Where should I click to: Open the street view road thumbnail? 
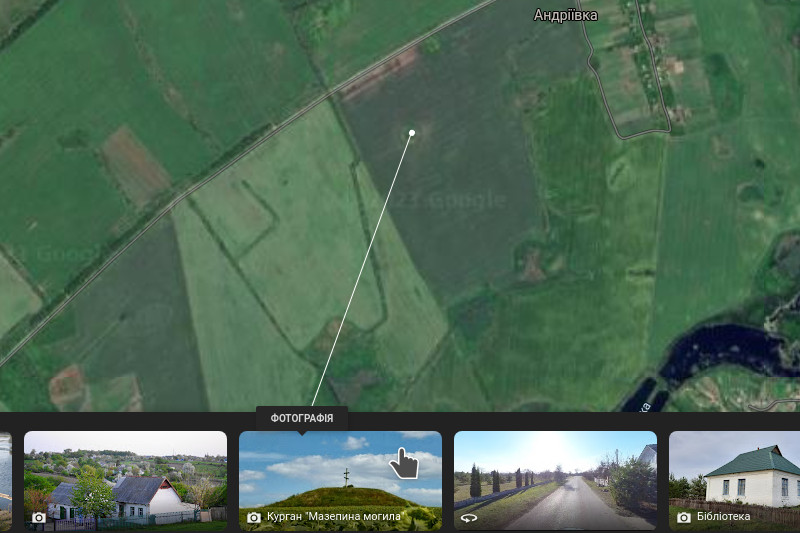pos(555,480)
